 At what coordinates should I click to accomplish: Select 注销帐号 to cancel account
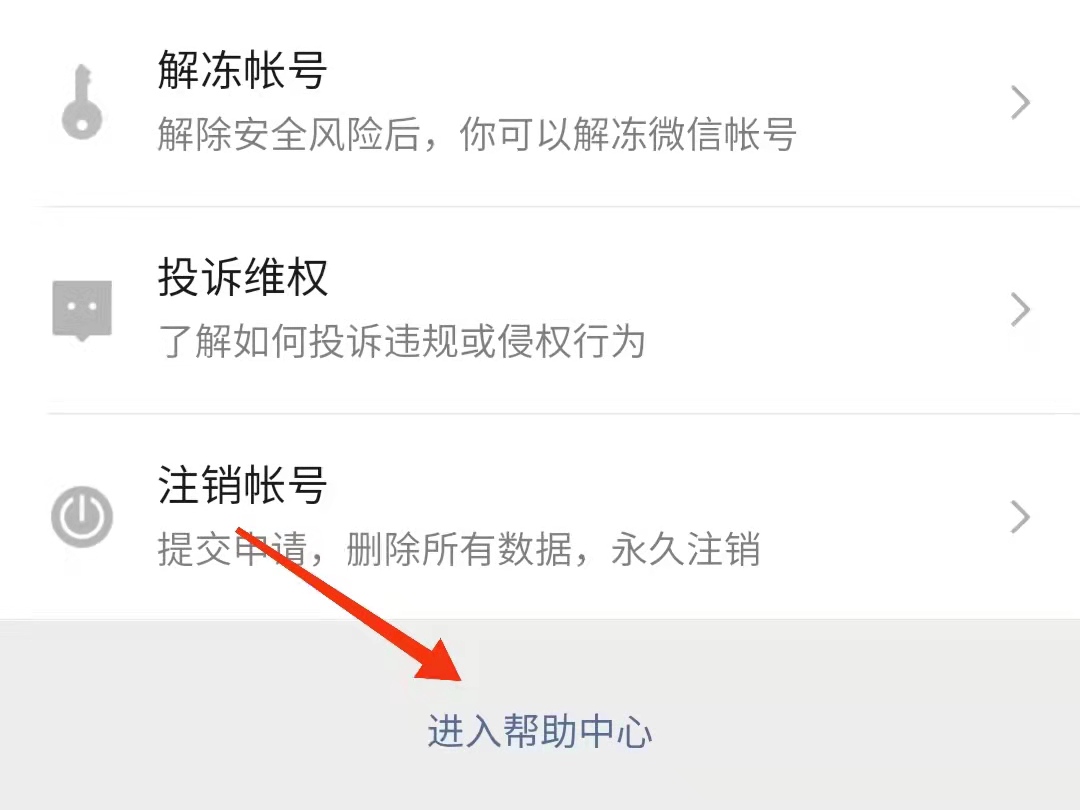coord(540,517)
